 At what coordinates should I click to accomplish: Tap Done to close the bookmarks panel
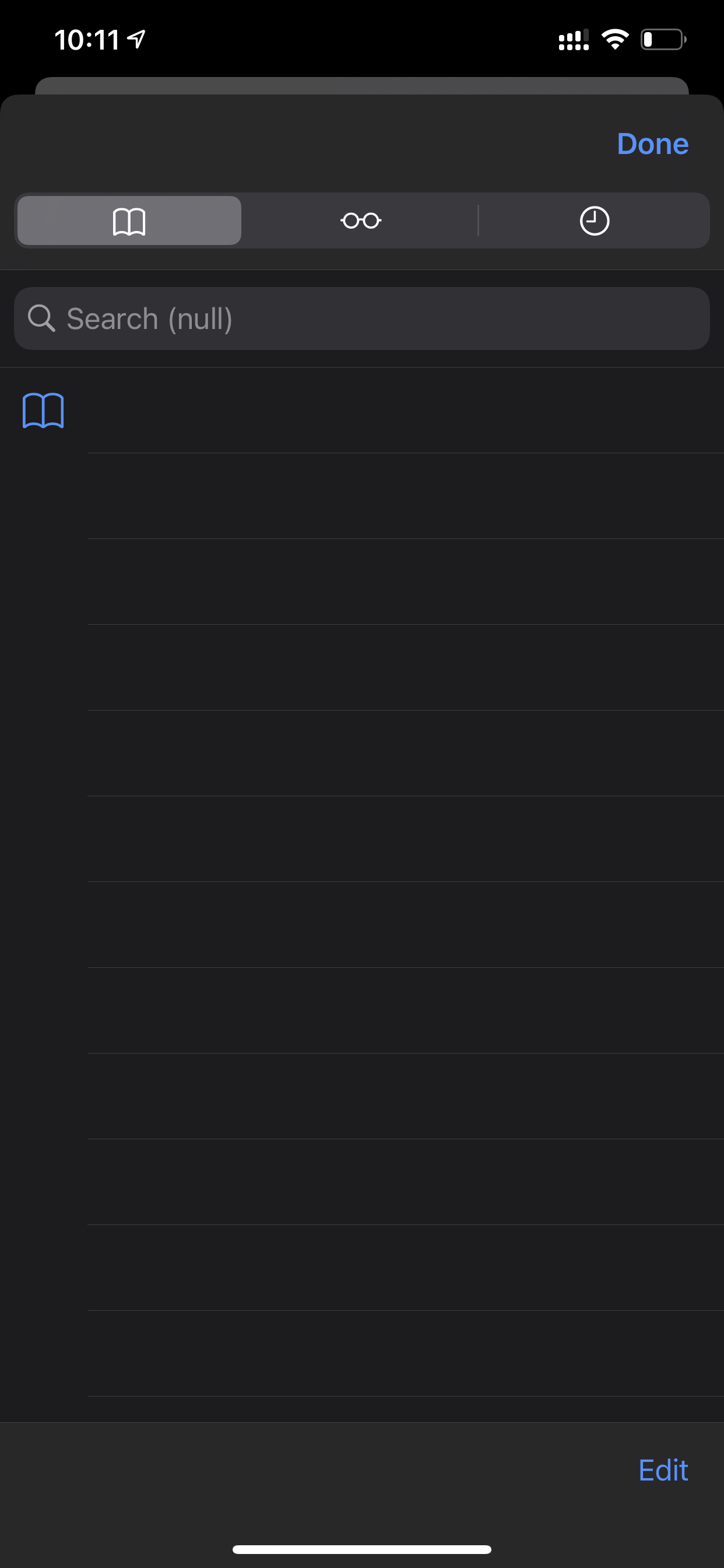(652, 144)
